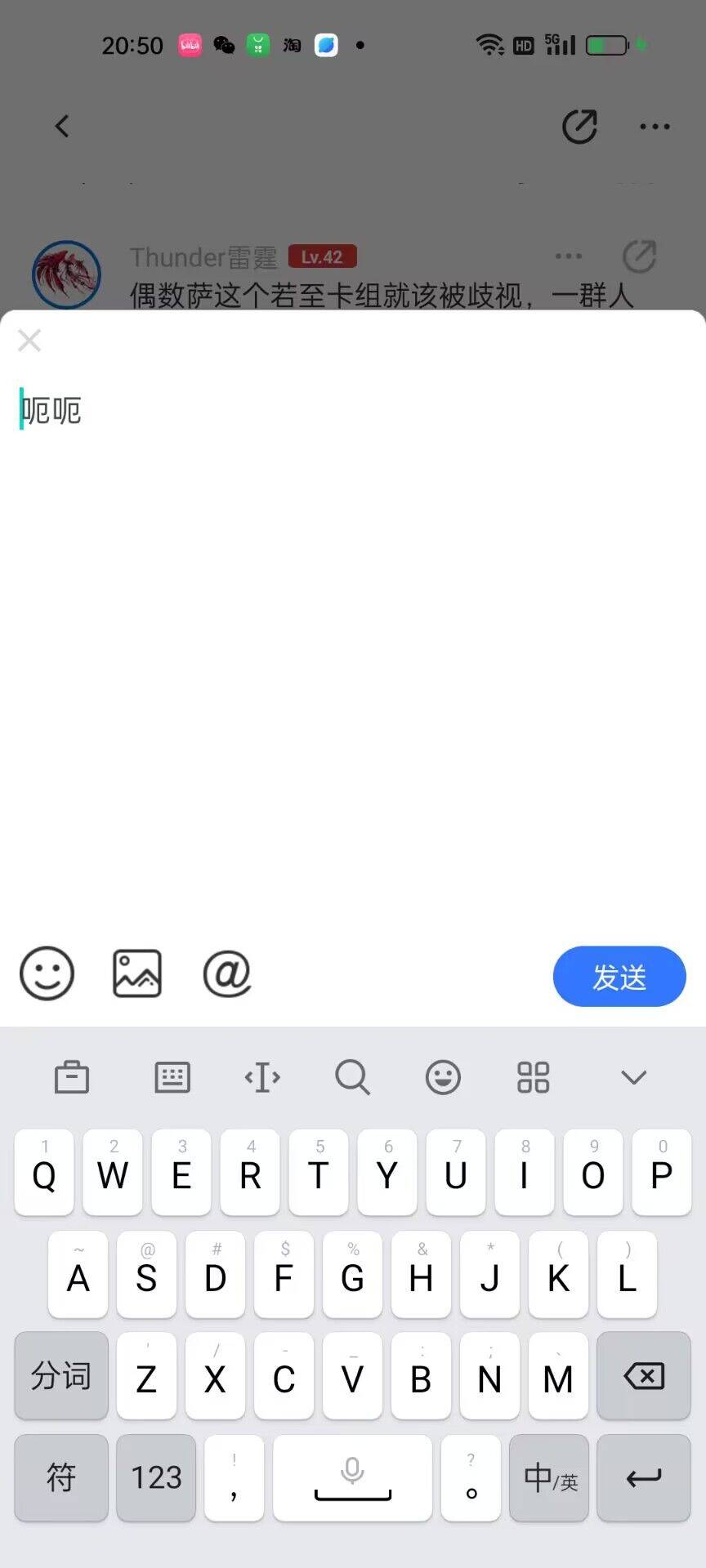Attach an image to the reply
This screenshot has width=706, height=1568.
(x=137, y=973)
